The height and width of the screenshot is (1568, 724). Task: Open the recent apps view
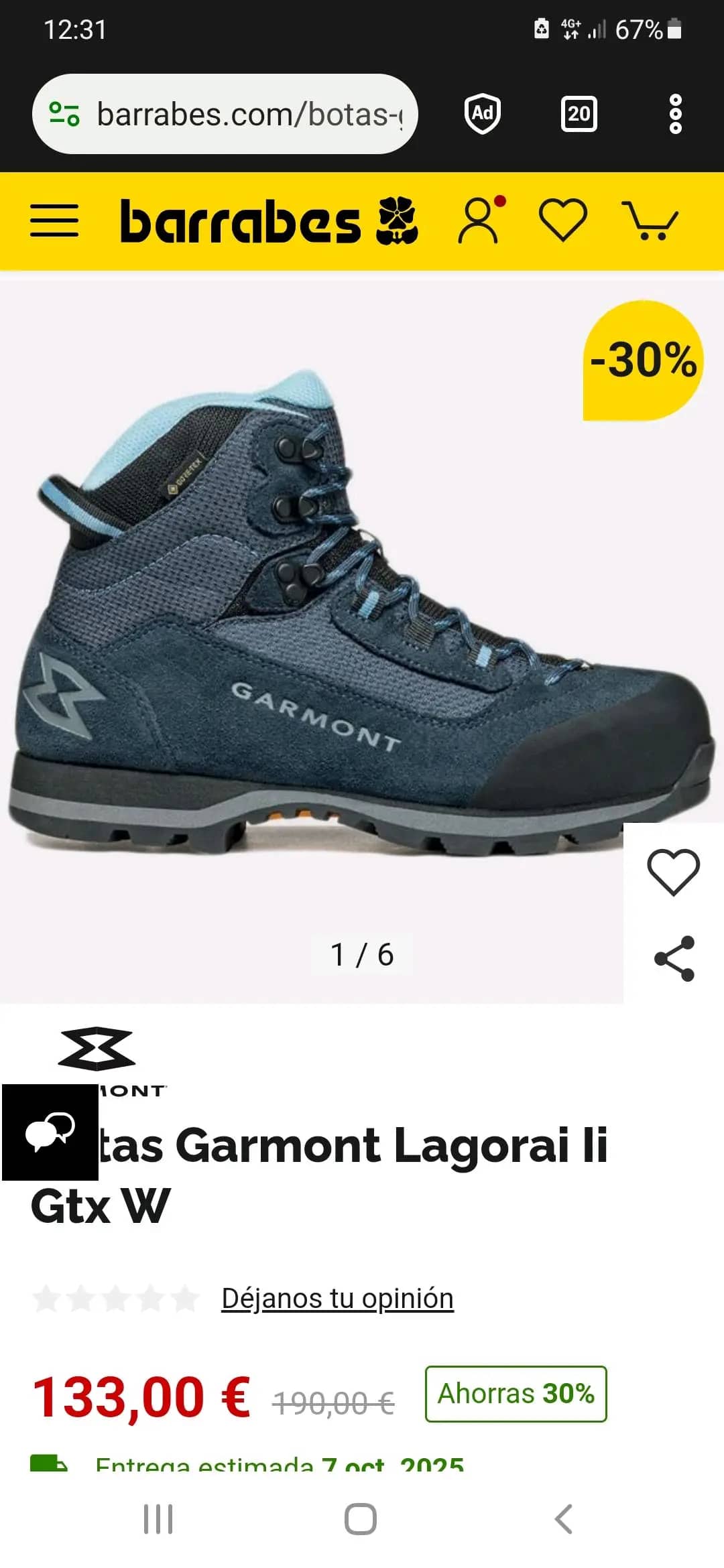pos(158,1519)
